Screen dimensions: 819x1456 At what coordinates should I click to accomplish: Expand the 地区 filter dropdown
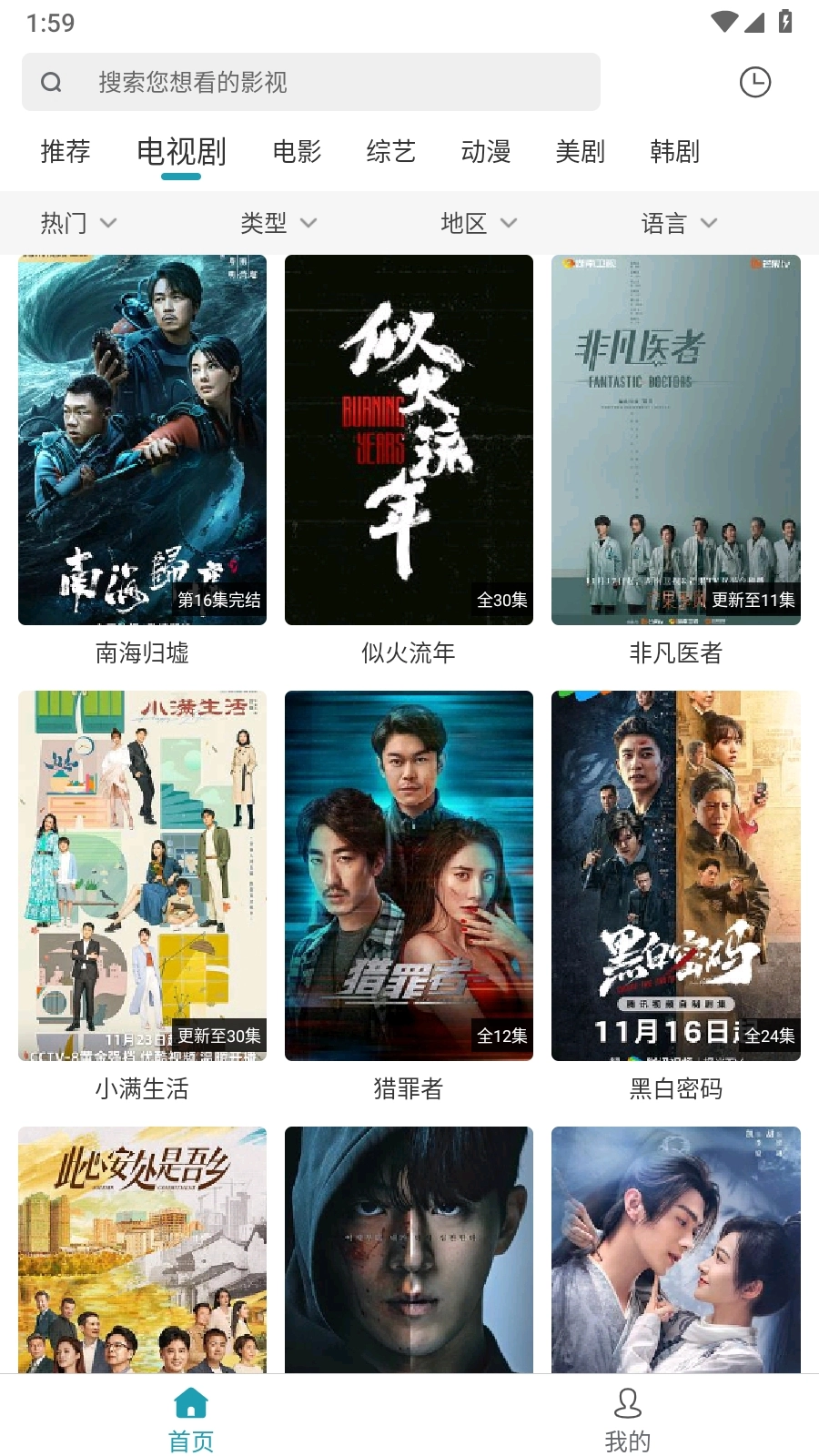coord(479,223)
